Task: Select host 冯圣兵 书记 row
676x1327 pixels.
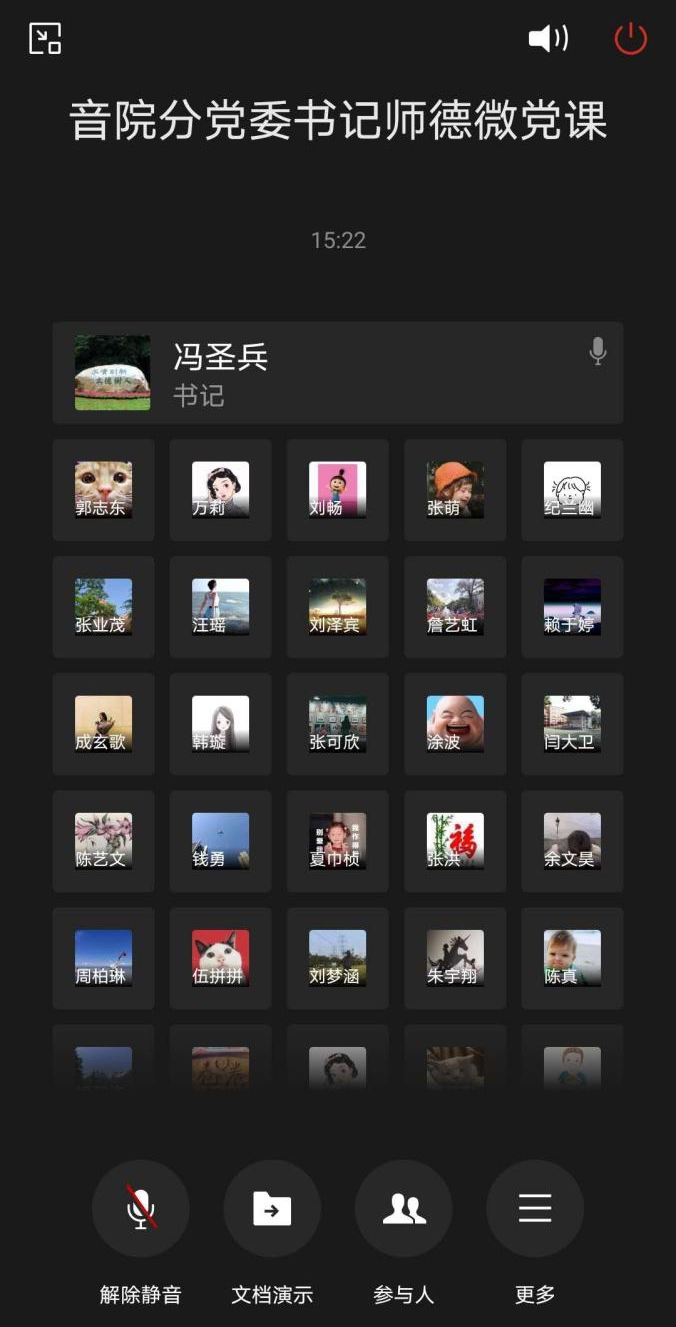Action: point(338,373)
